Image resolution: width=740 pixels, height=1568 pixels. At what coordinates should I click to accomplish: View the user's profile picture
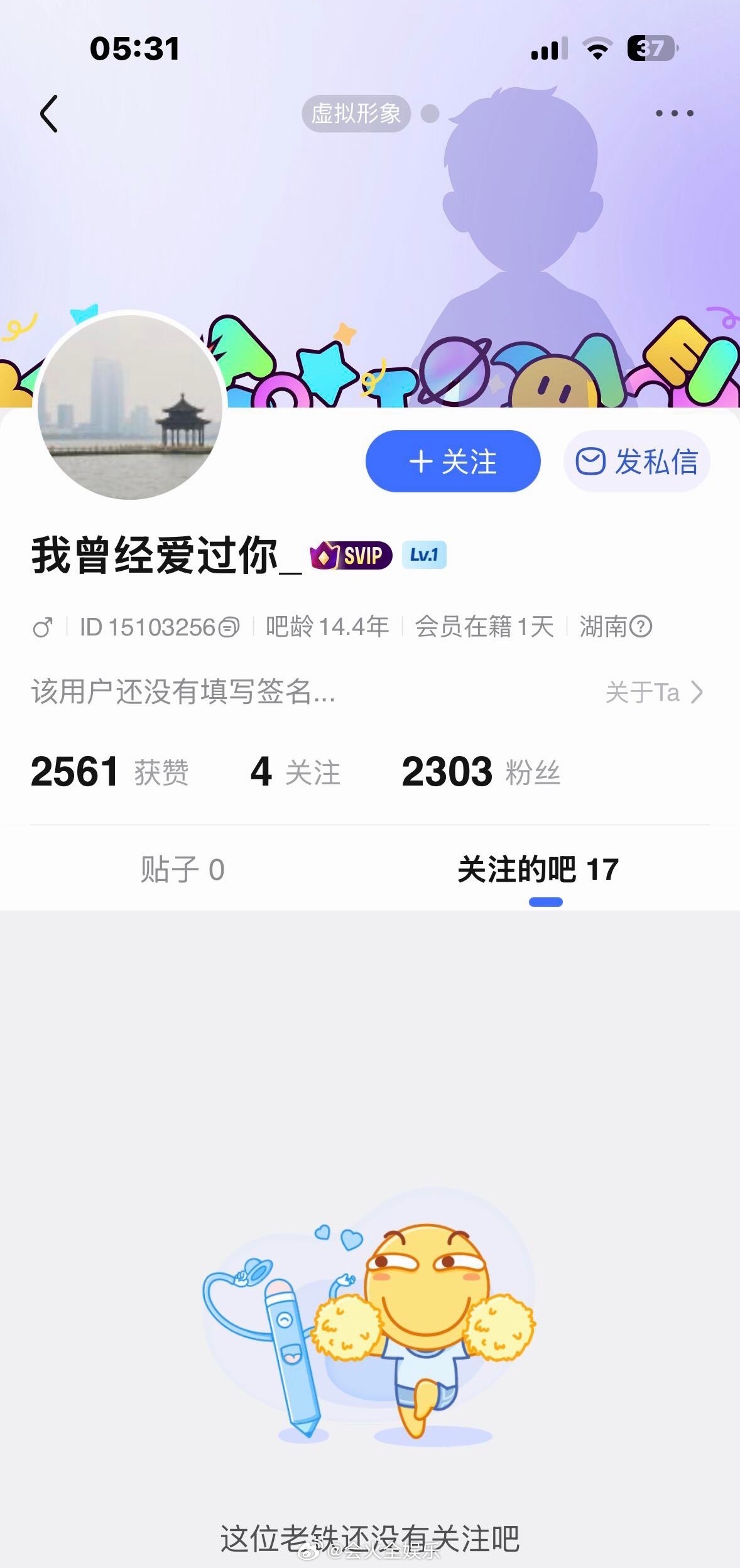click(130, 406)
